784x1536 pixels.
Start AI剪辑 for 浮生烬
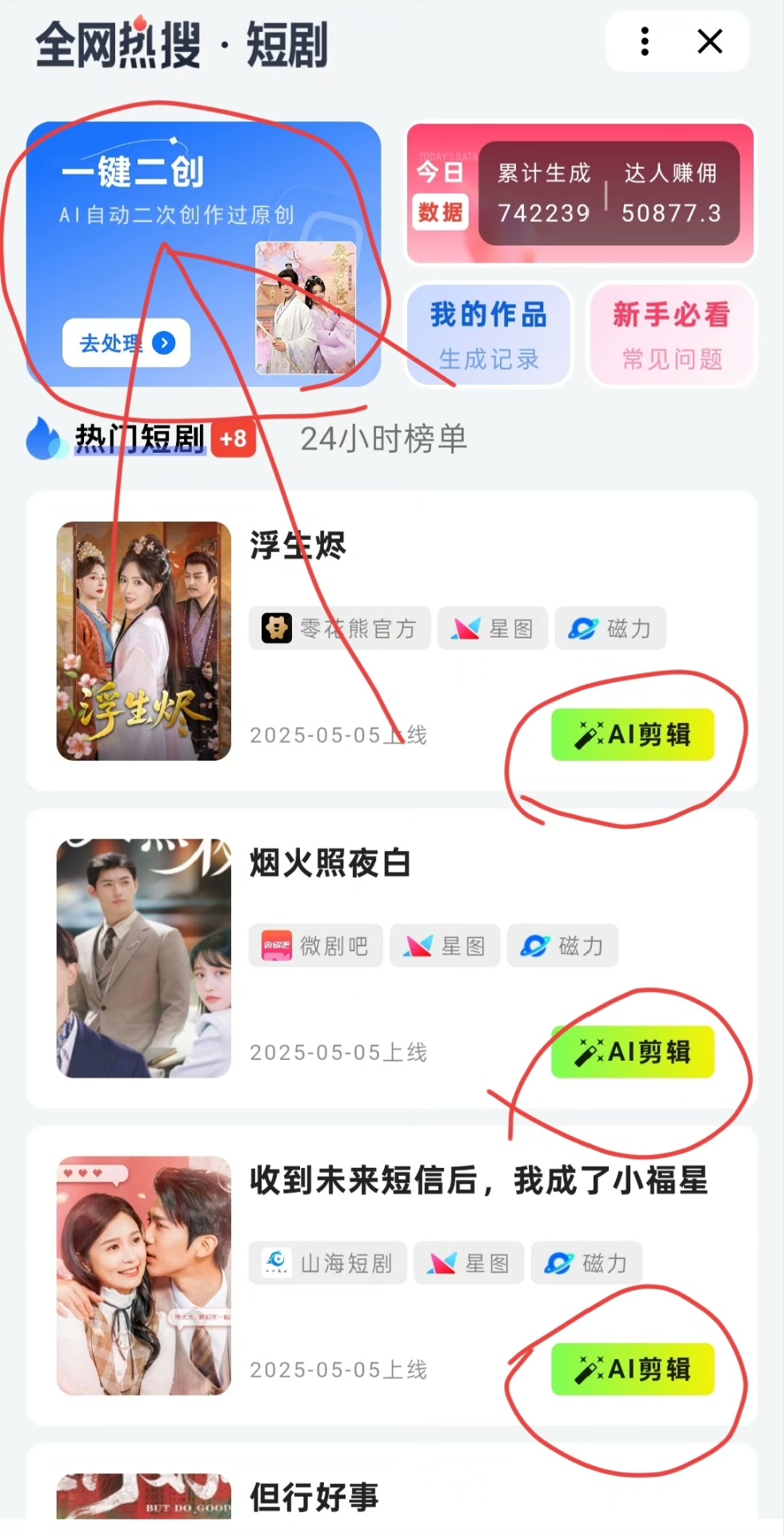pos(632,734)
